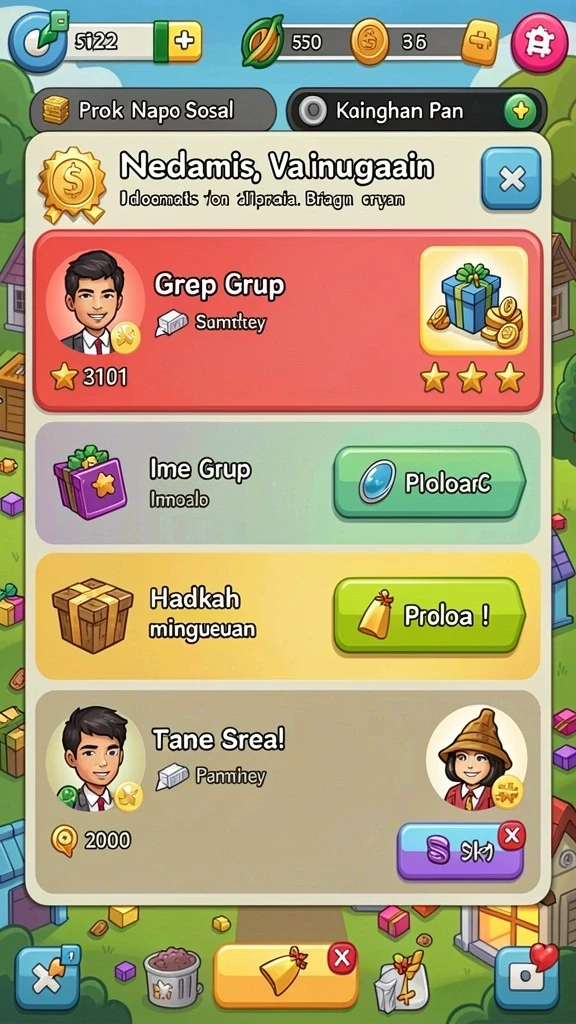Tap the green plus on Kainghan Pan
This screenshot has width=576, height=1024.
(520, 111)
